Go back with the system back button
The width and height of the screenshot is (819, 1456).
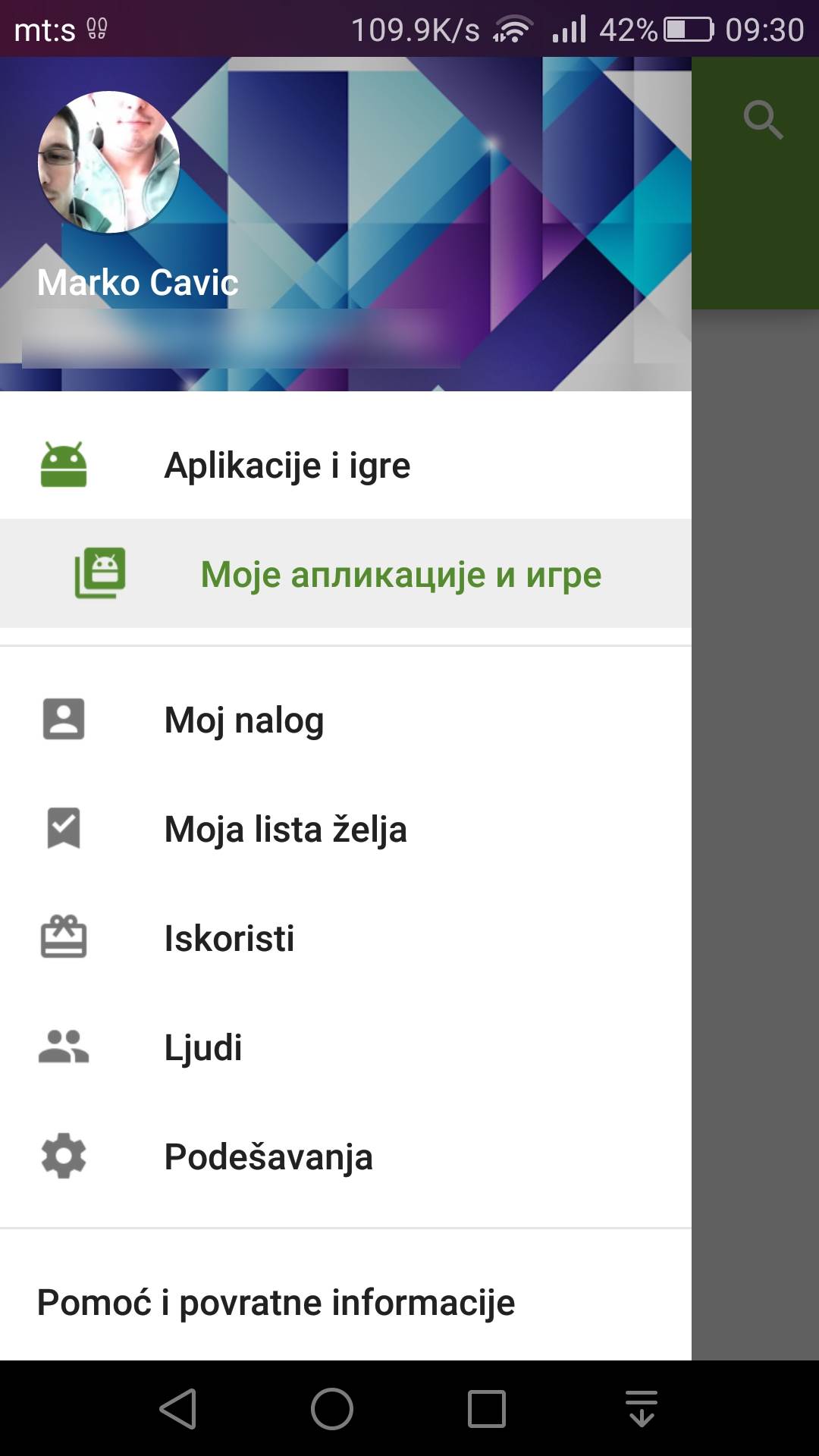click(x=178, y=1409)
